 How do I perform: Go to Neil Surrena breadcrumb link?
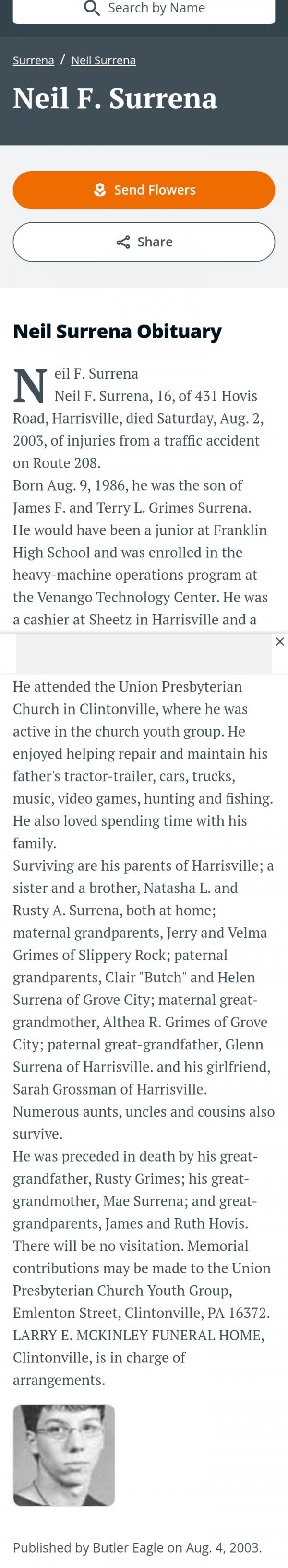pos(103,60)
